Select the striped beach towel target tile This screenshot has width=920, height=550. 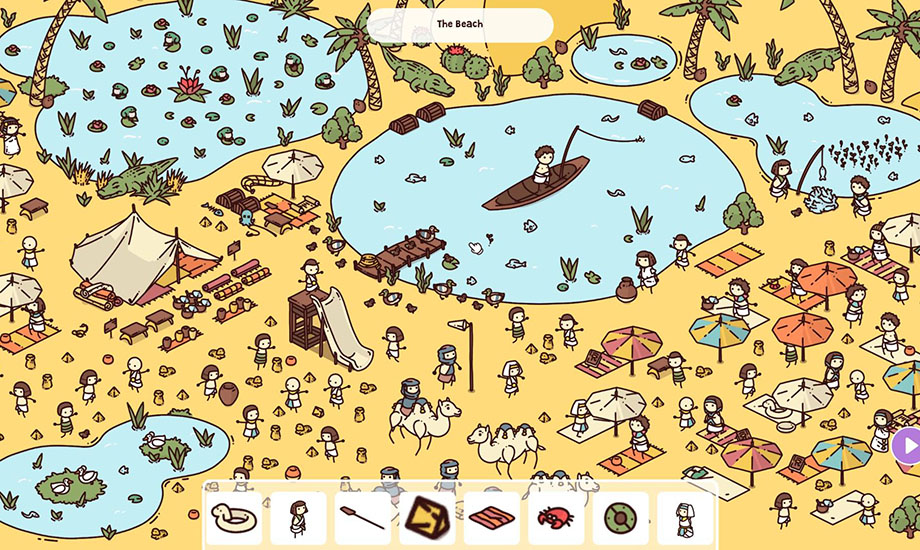[491, 518]
